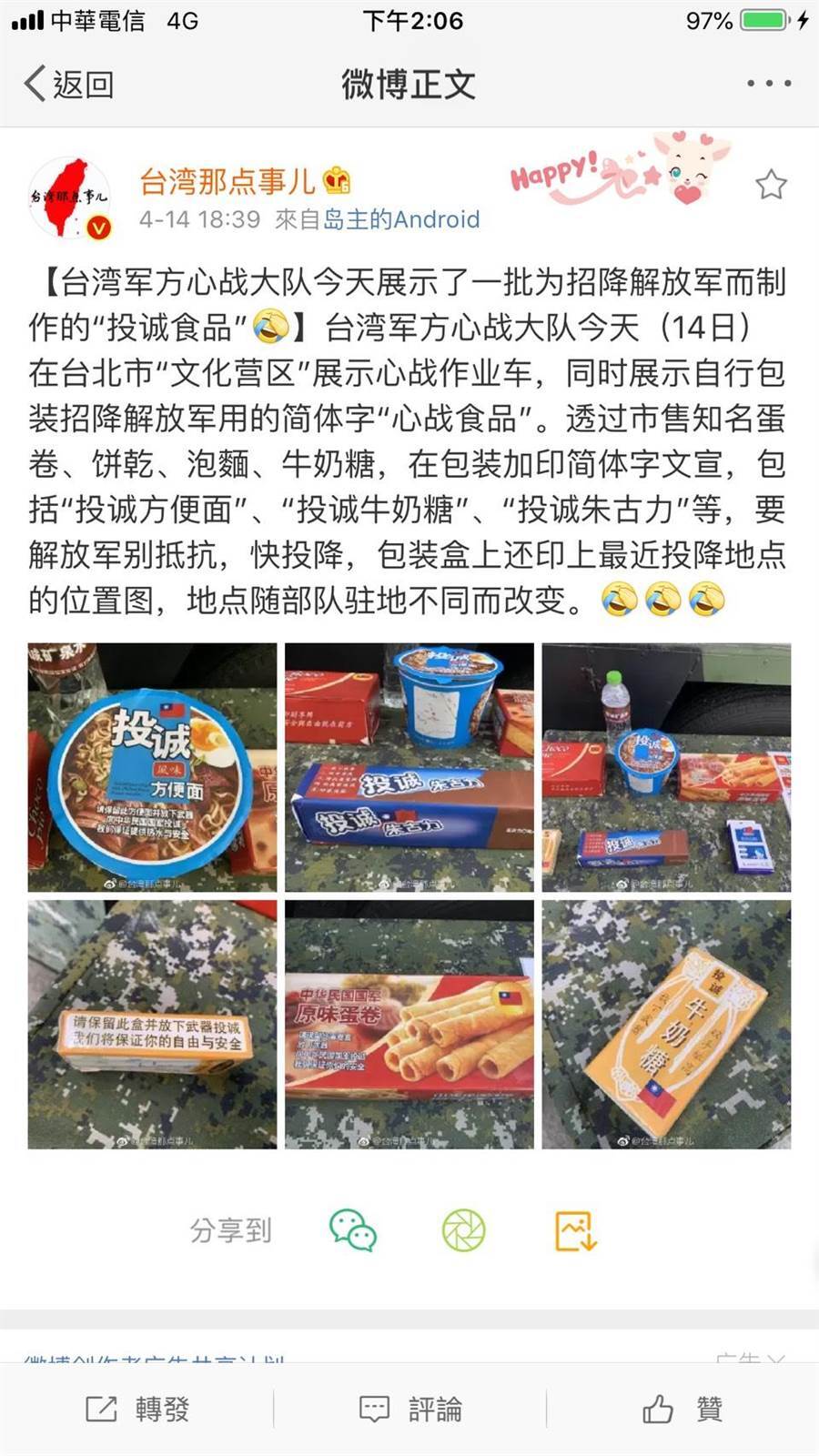Save the post as image
This screenshot has width=819, height=1456.
pos(576,1230)
